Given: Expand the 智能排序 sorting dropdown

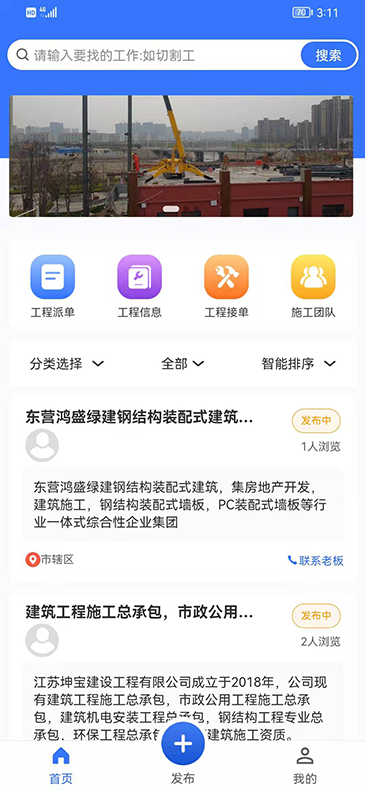Looking at the screenshot, I should point(298,364).
